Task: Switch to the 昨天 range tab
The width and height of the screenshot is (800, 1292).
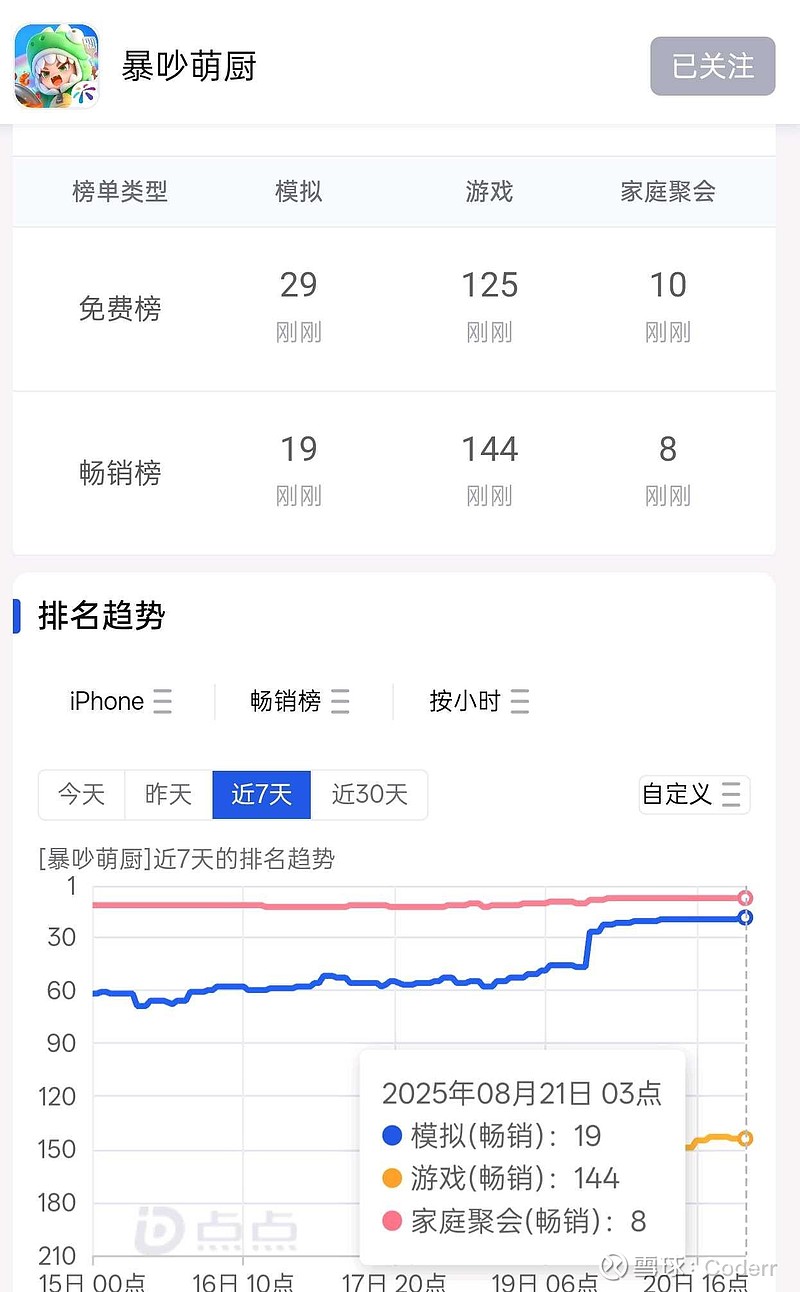Action: click(x=168, y=795)
